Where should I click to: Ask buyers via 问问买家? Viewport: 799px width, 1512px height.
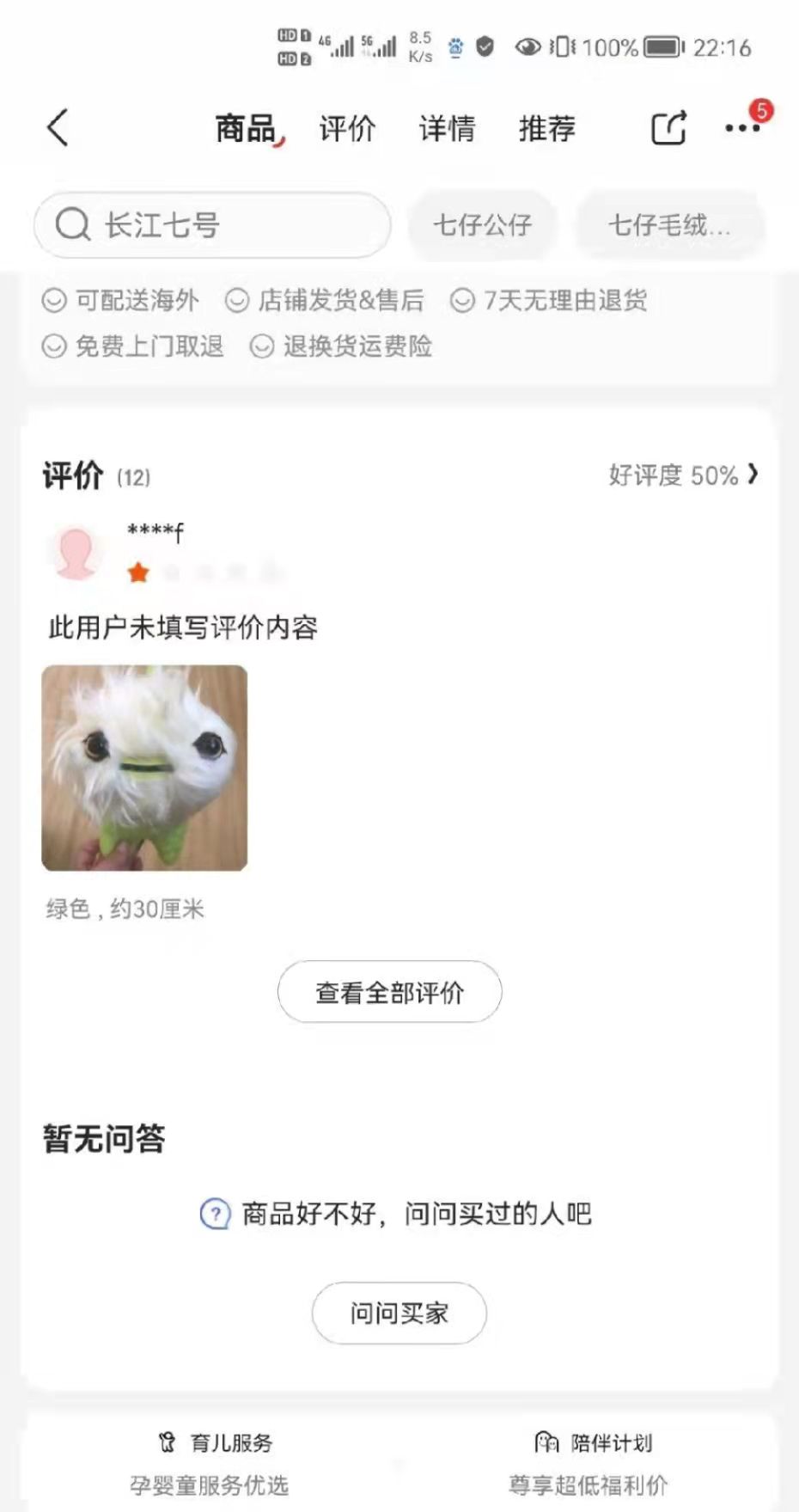click(x=399, y=1313)
